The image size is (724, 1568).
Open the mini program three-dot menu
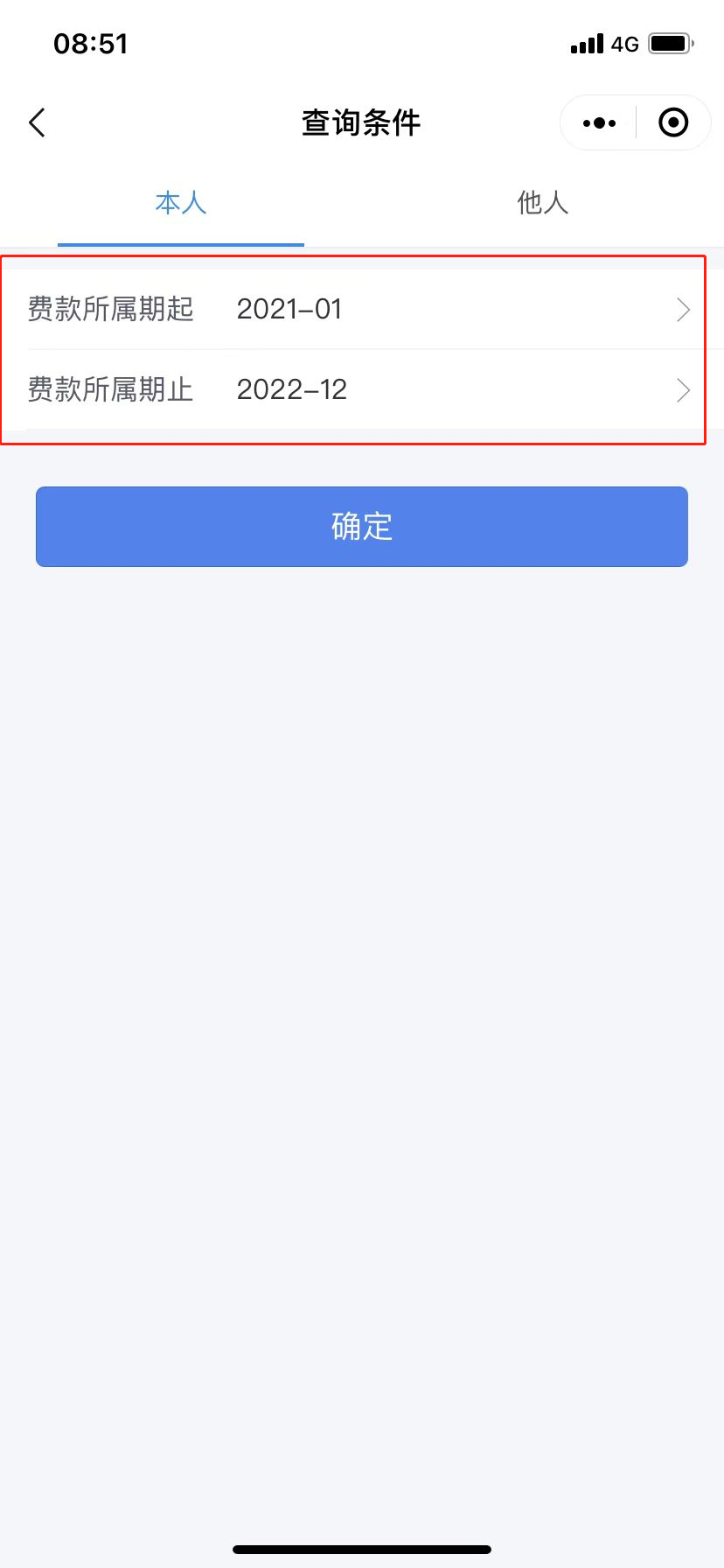(599, 123)
